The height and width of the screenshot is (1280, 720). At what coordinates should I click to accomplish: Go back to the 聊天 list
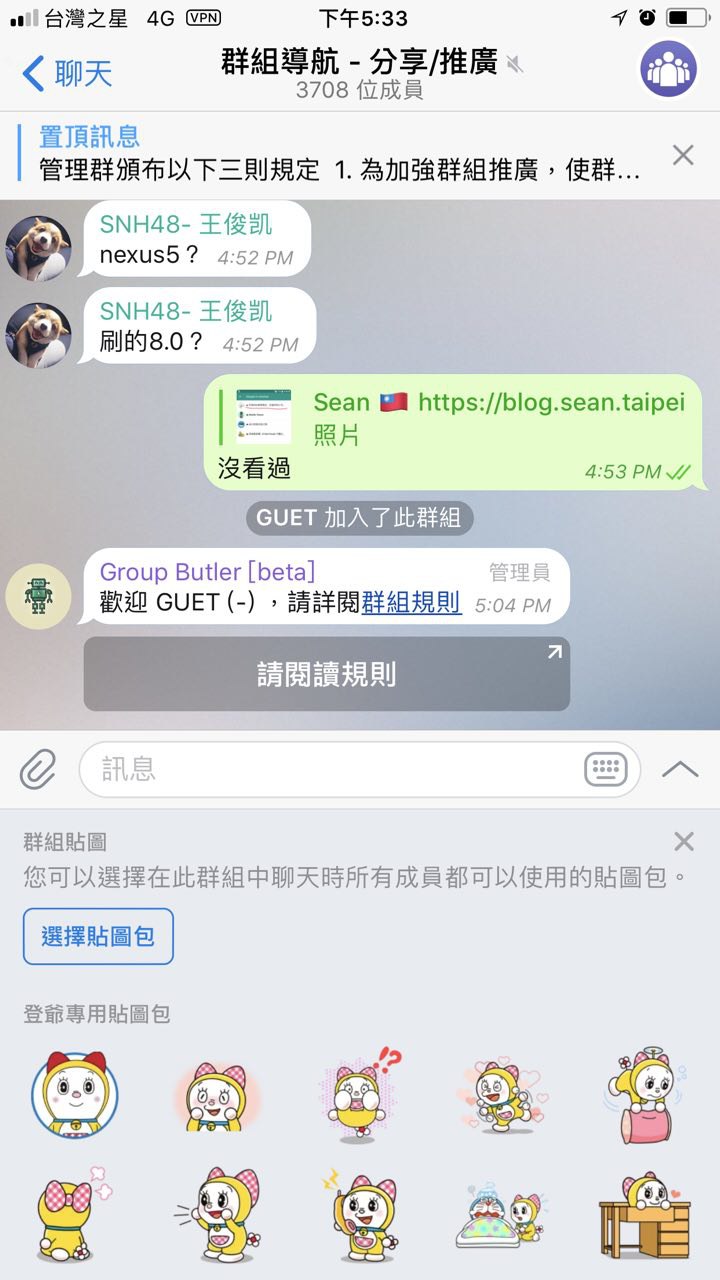tap(66, 73)
